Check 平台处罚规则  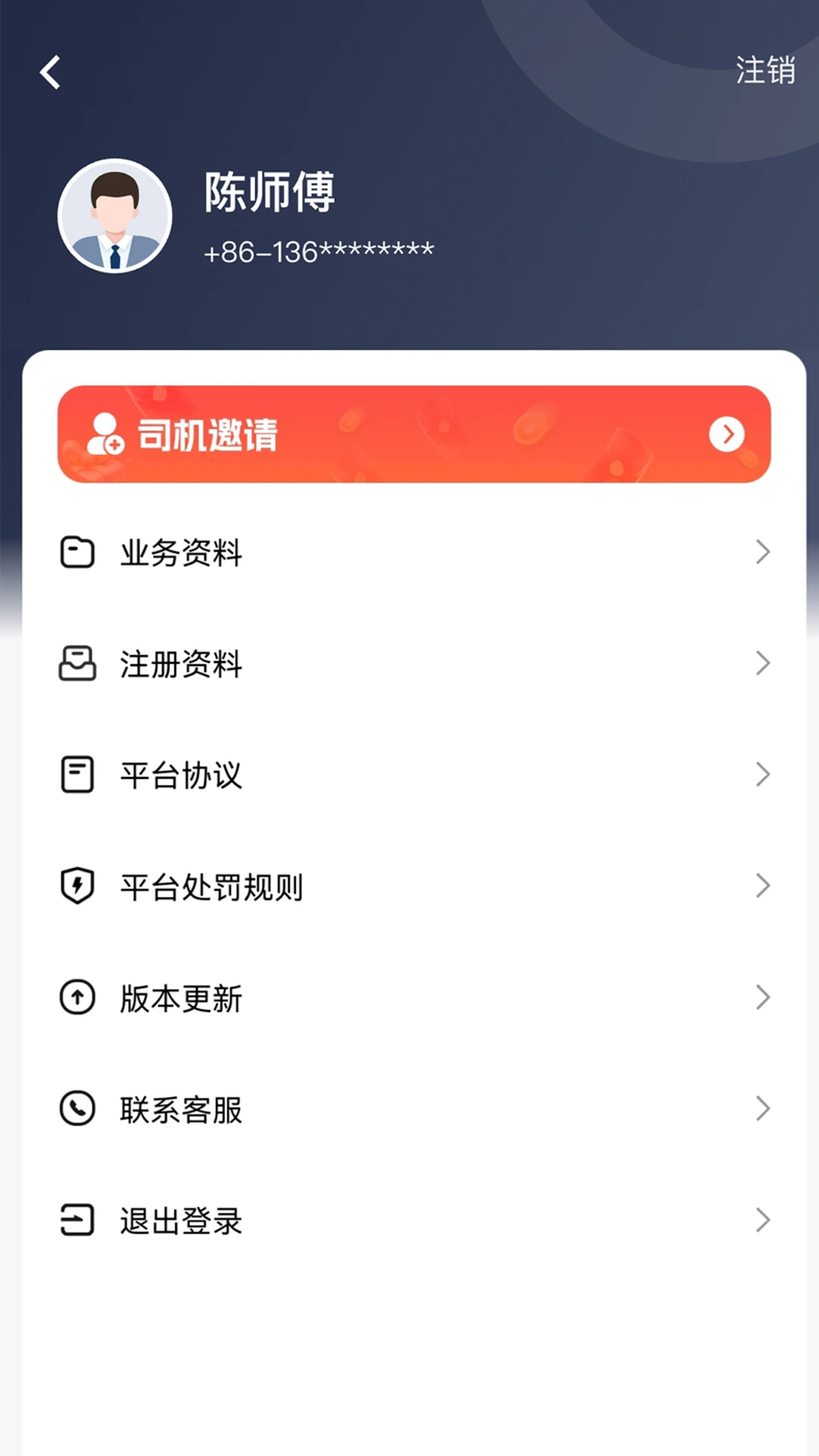[x=414, y=886]
